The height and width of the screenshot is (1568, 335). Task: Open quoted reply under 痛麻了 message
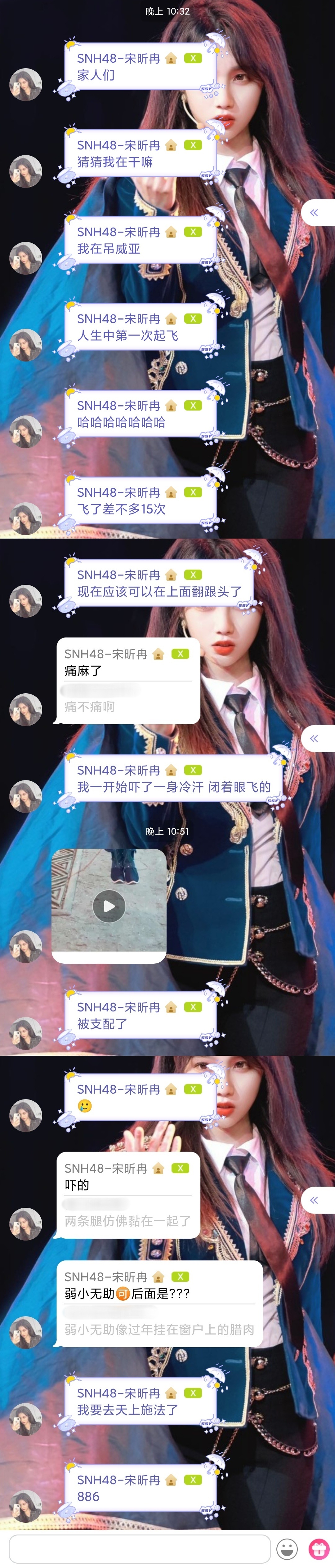[90, 707]
